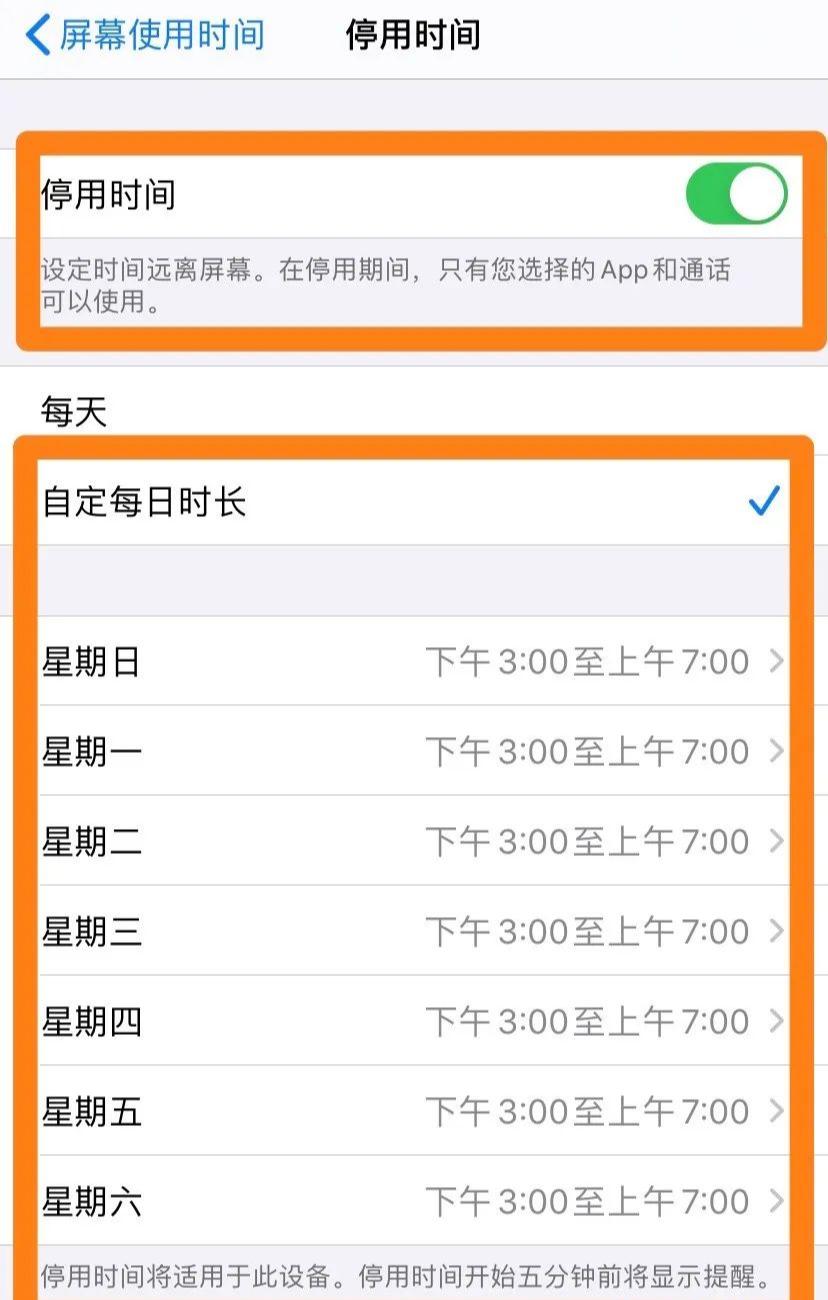
Task: Tap the chevron beside 星期三
Action: pyautogui.click(x=778, y=931)
